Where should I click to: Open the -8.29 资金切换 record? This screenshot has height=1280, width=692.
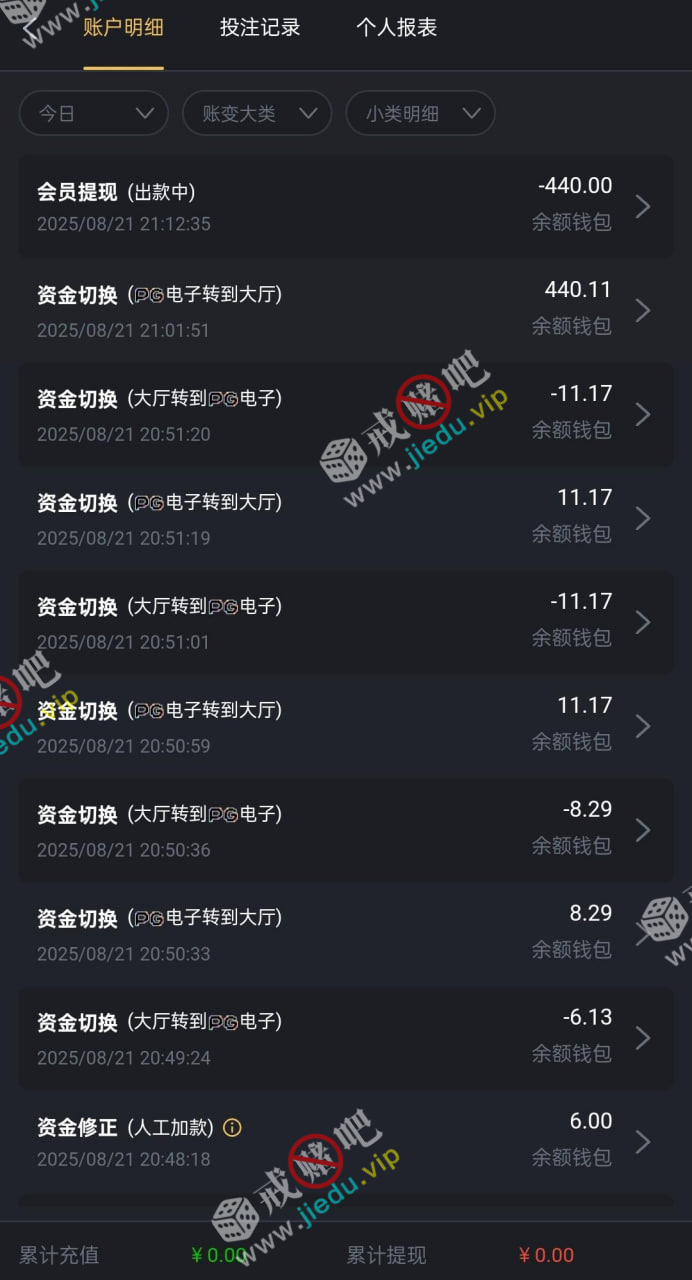click(x=345, y=830)
